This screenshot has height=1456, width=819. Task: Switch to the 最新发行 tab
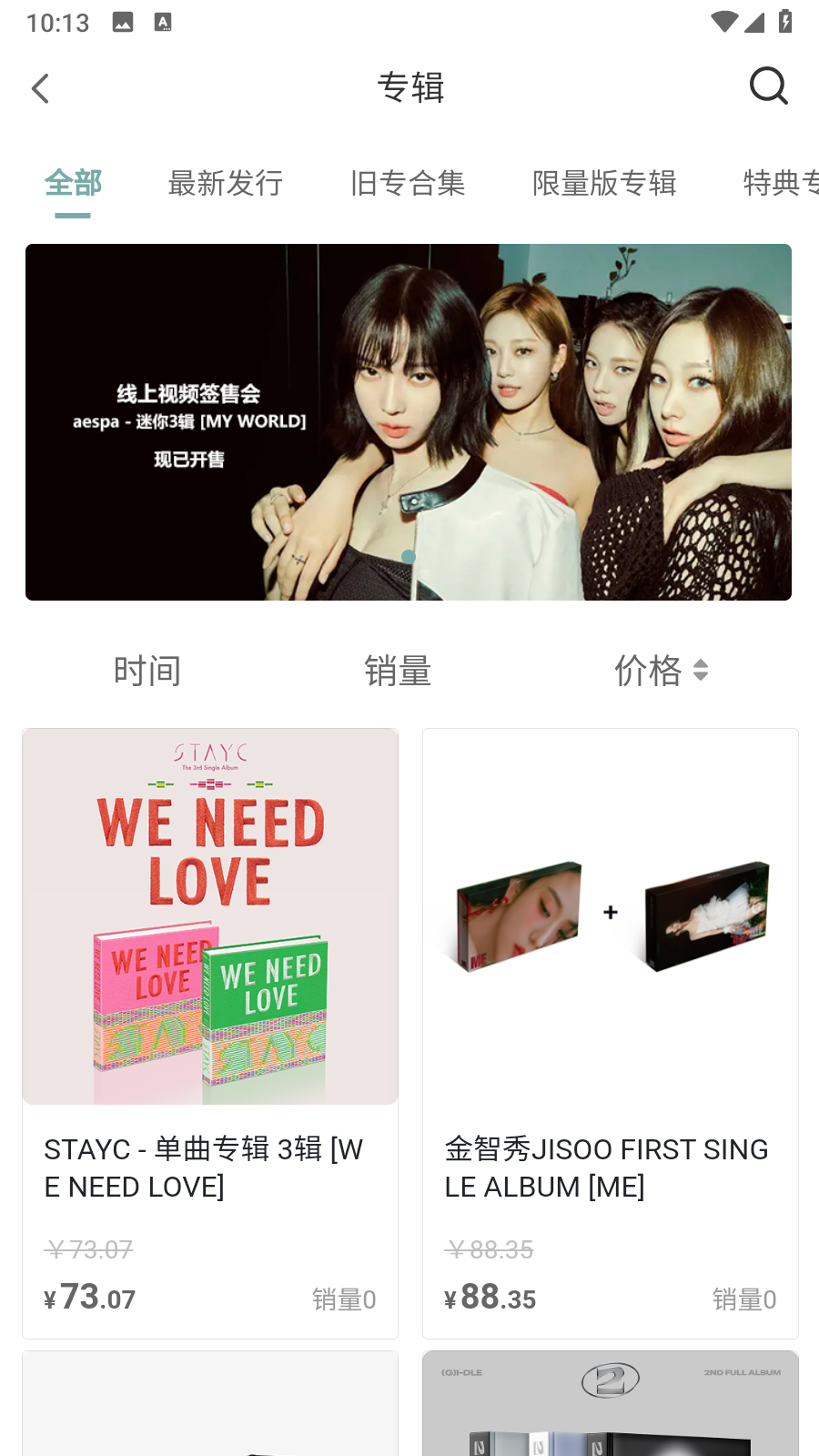[225, 183]
